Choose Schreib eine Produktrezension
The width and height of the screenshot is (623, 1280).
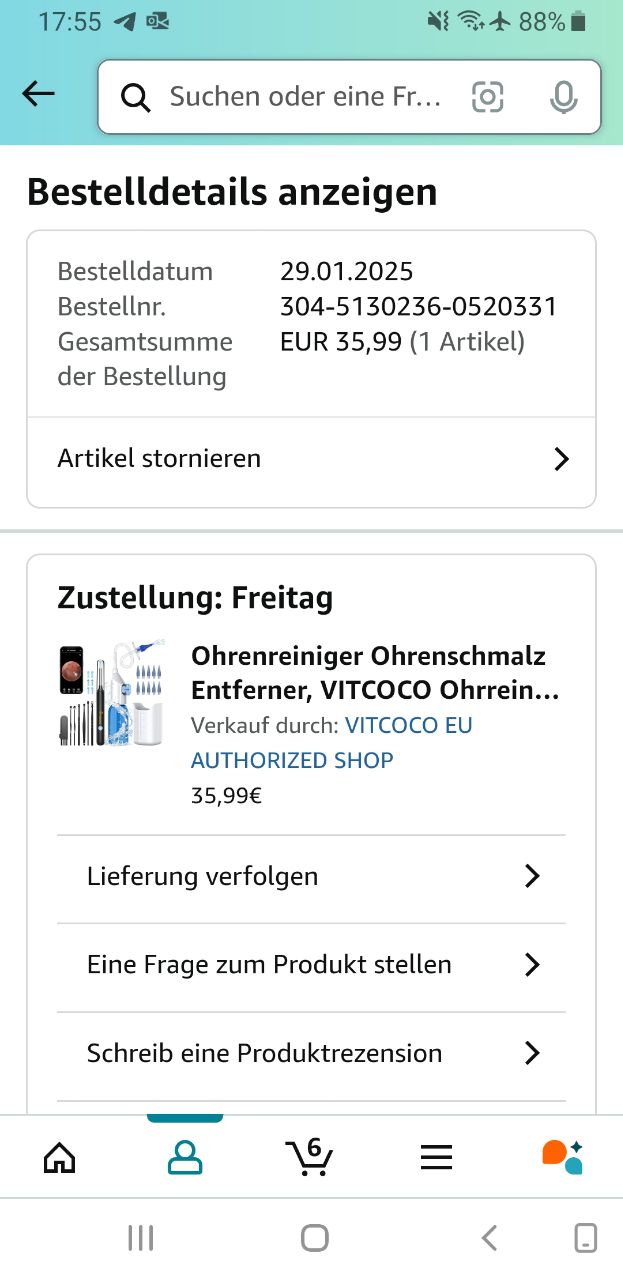311,1053
